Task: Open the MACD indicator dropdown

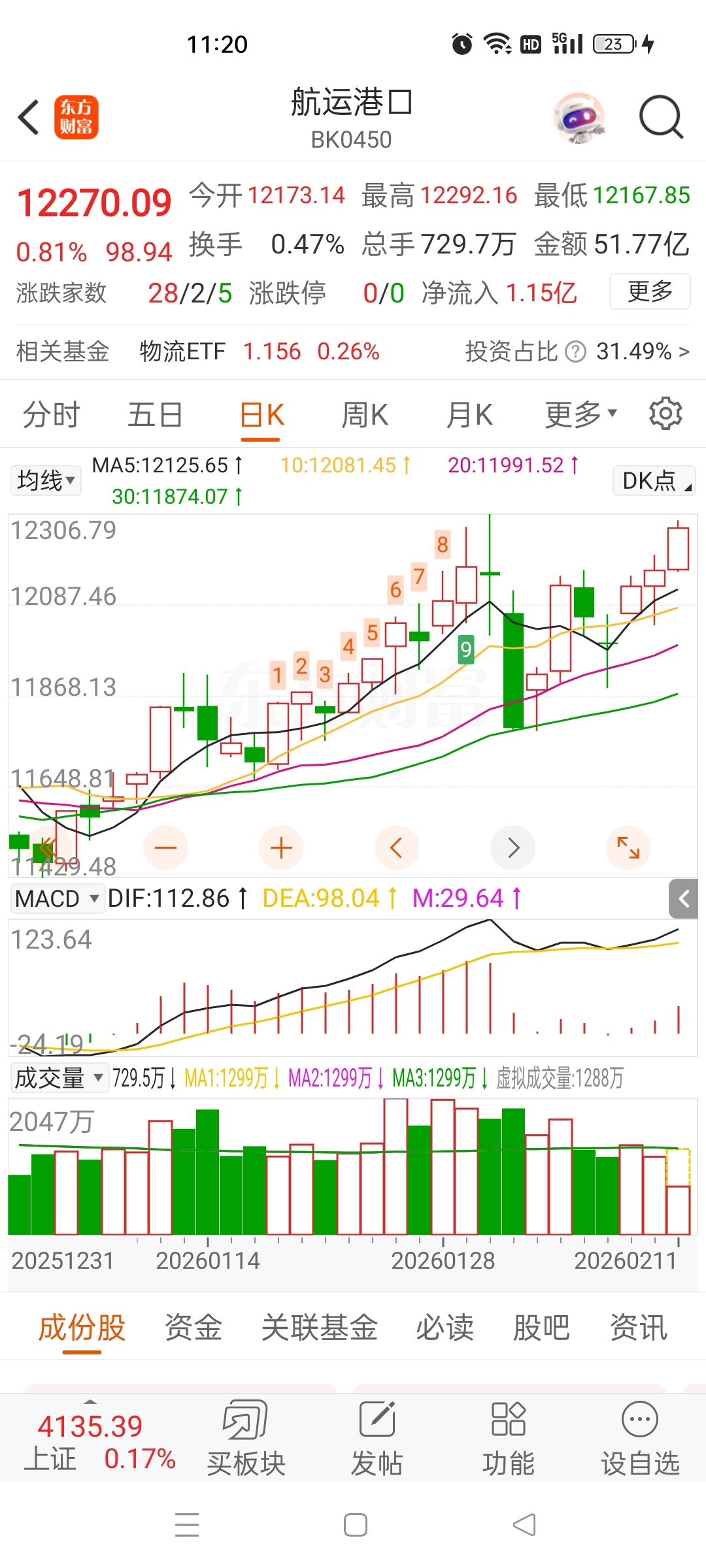Action: [58, 898]
